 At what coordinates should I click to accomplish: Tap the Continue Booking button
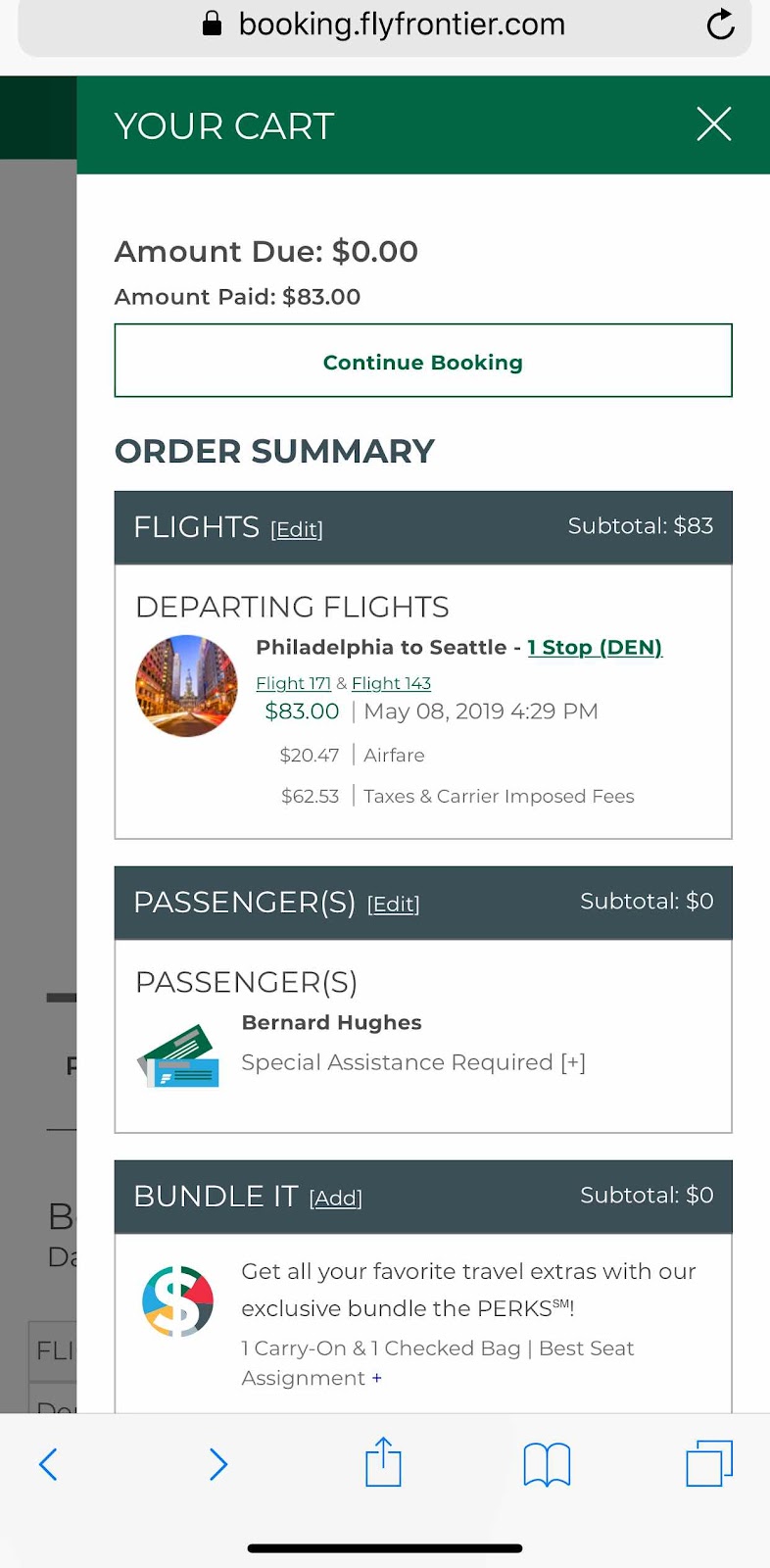423,361
